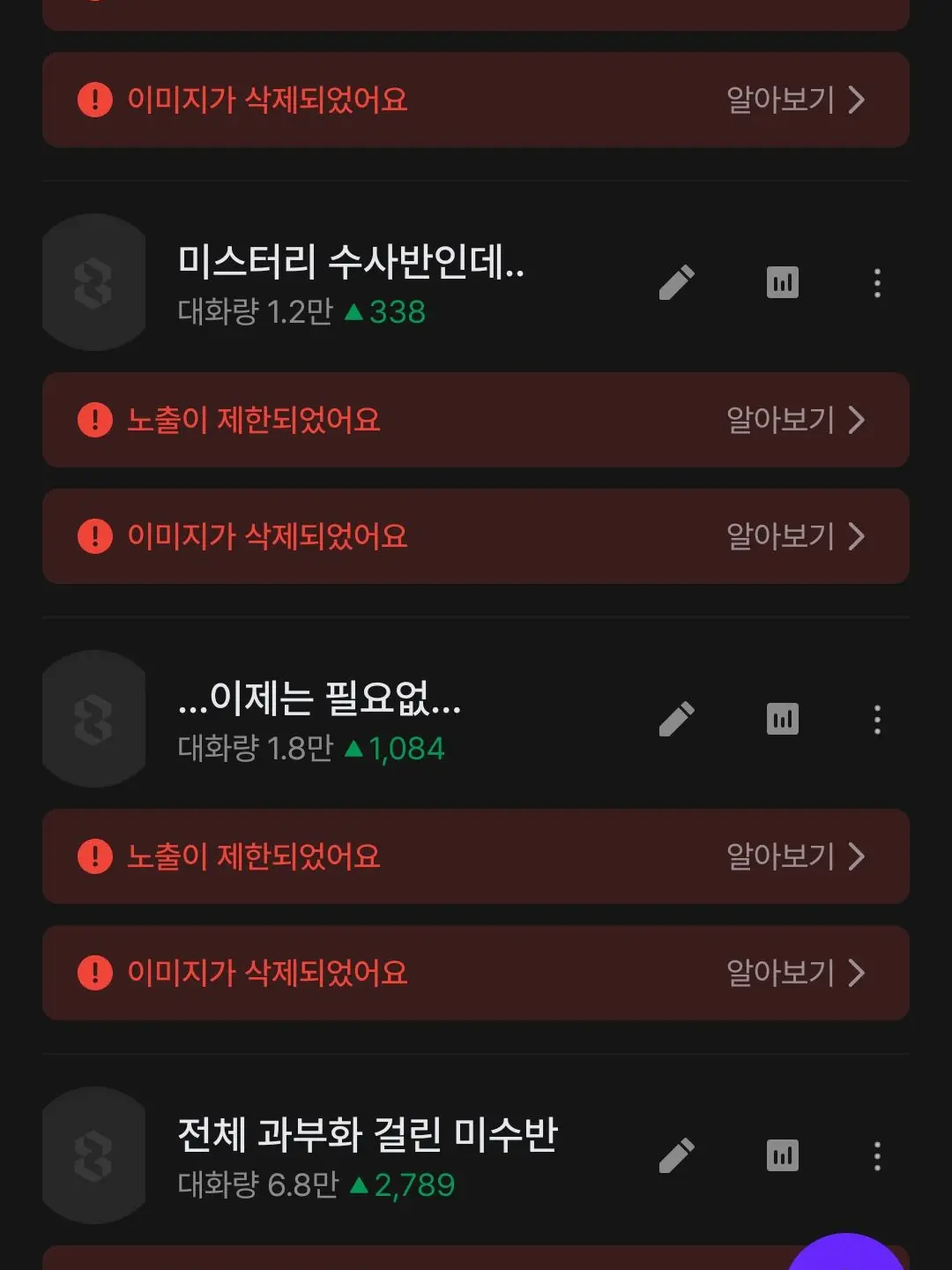The height and width of the screenshot is (1270, 952).
Task: Open the statistics chart for 전체 과부화 걸린 미수반
Action: point(783,1155)
